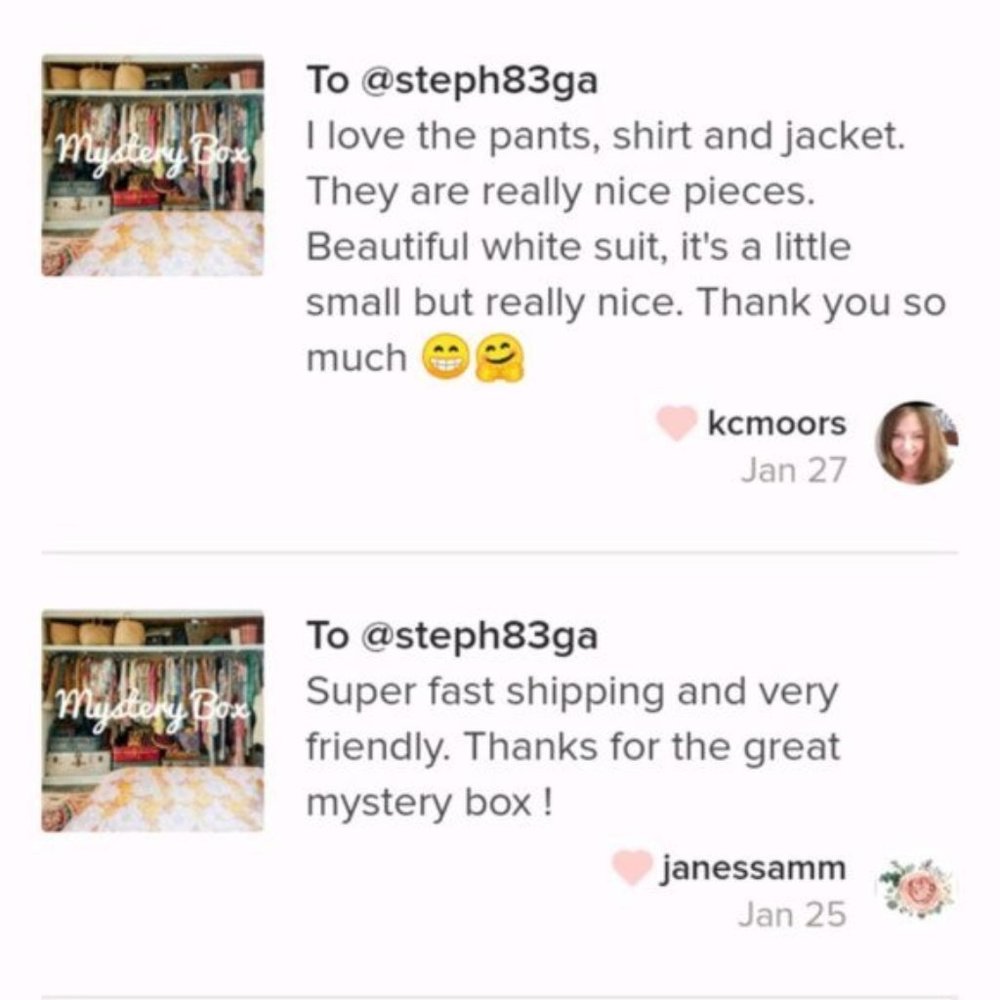Image resolution: width=1000 pixels, height=1000 pixels.
Task: Open the Mystery Box listing in janessamm's note
Action: click(x=152, y=721)
